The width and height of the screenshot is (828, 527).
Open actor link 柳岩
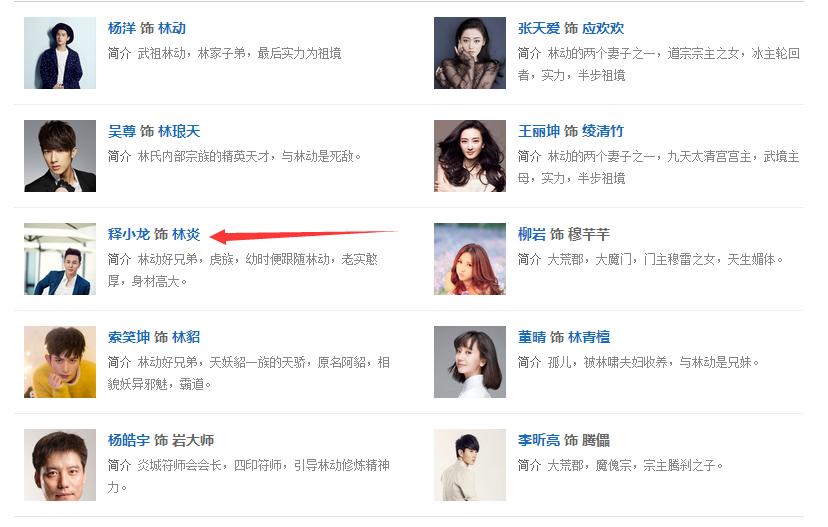tap(532, 235)
